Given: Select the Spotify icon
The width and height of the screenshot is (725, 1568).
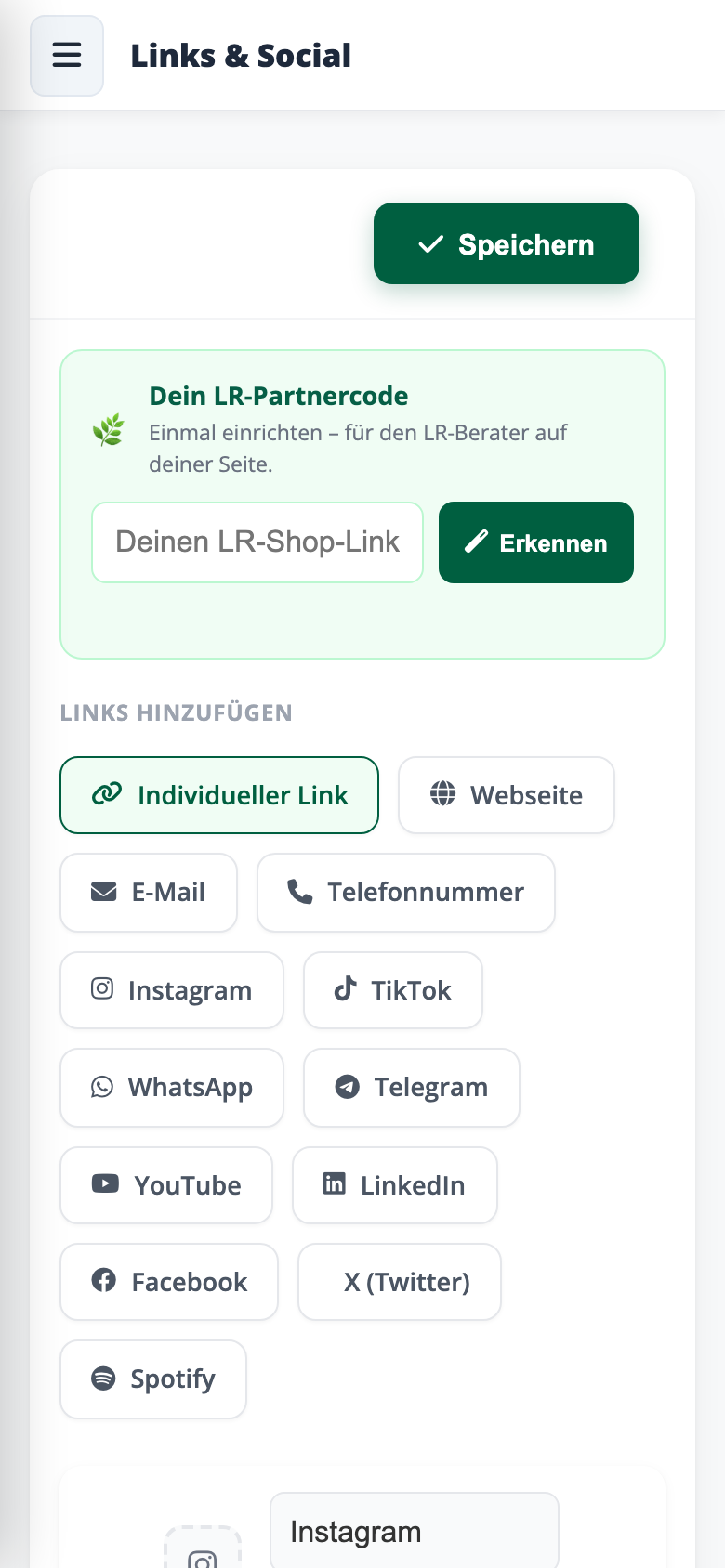Looking at the screenshot, I should 104,1379.
